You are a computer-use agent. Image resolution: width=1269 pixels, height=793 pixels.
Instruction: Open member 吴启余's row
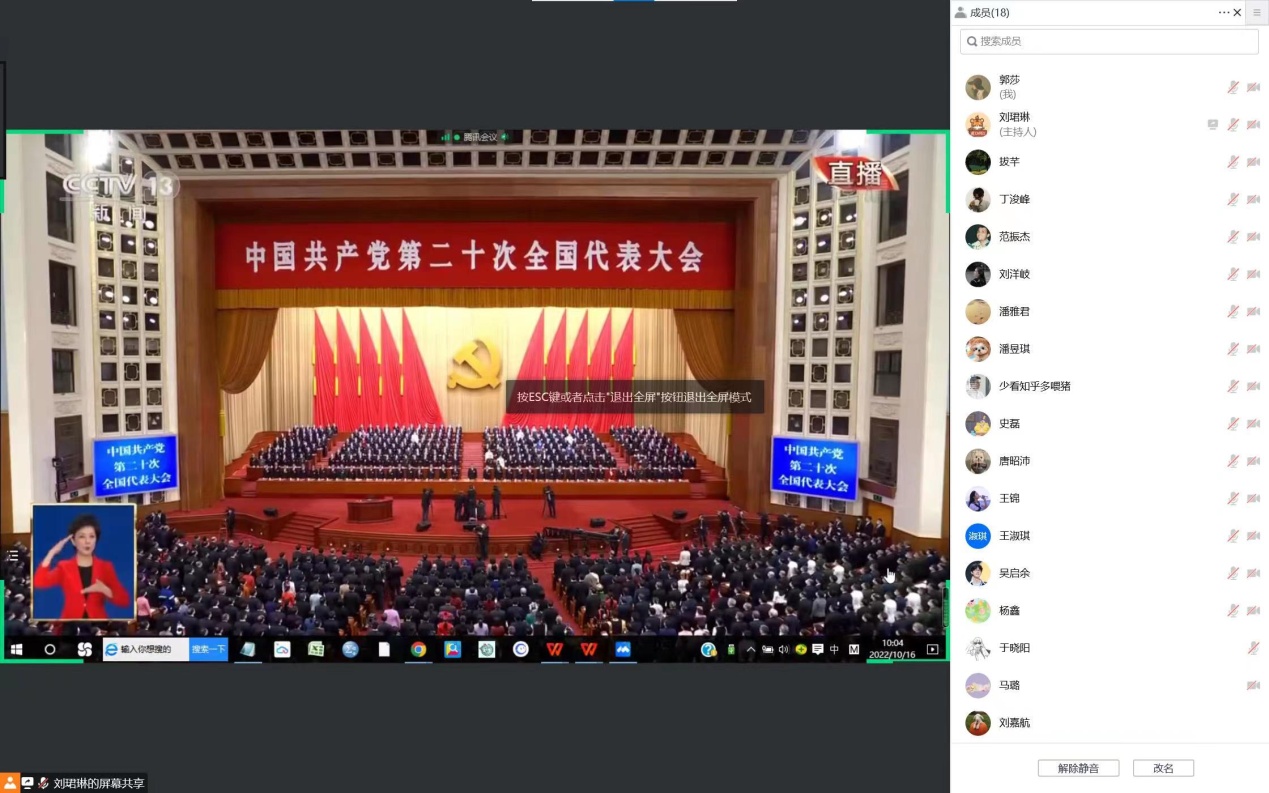coord(1014,573)
